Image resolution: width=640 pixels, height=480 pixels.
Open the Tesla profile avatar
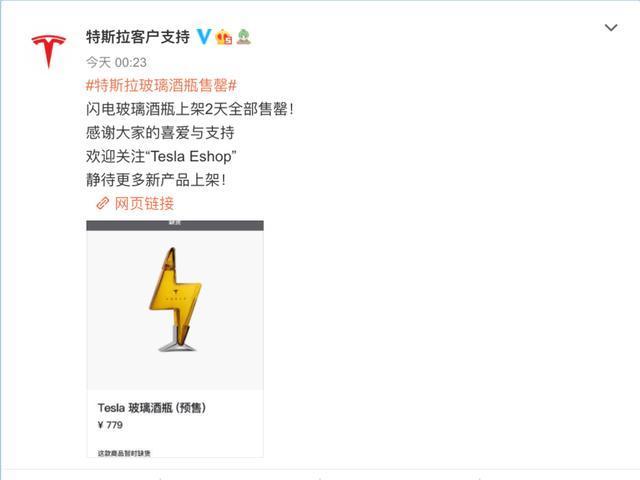click(48, 51)
